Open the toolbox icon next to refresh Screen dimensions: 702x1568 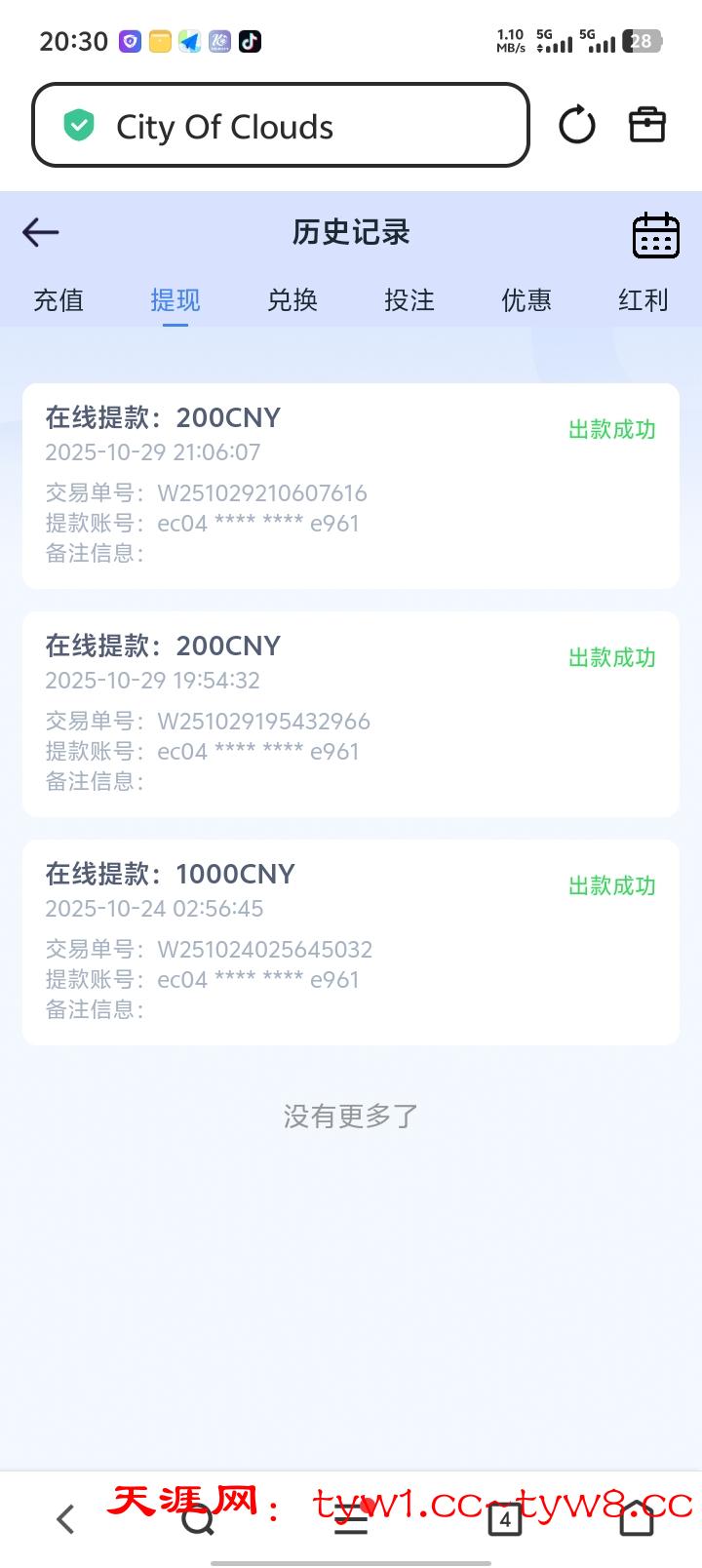(647, 125)
